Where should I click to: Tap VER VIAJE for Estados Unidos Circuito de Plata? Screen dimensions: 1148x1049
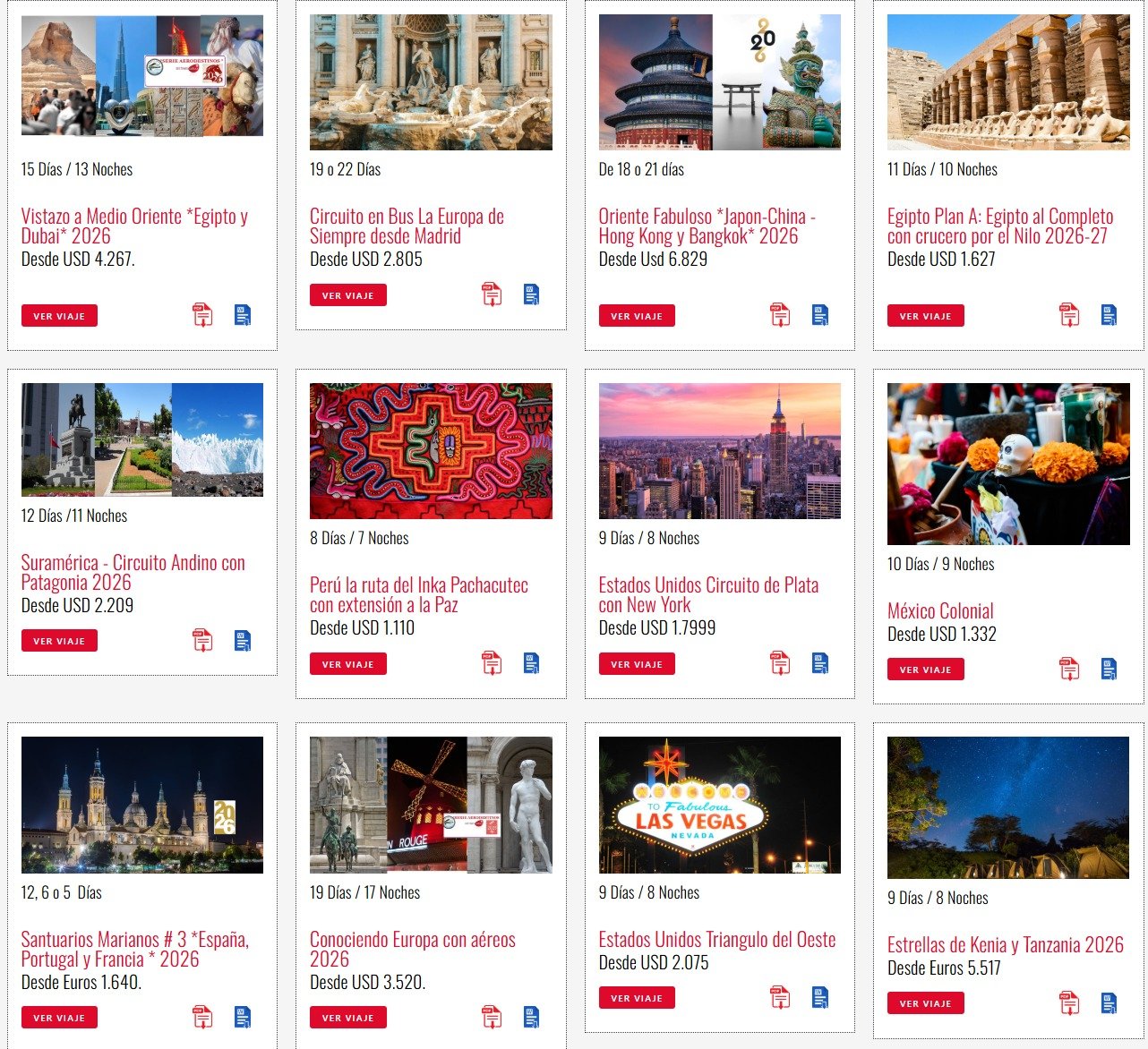(x=637, y=664)
